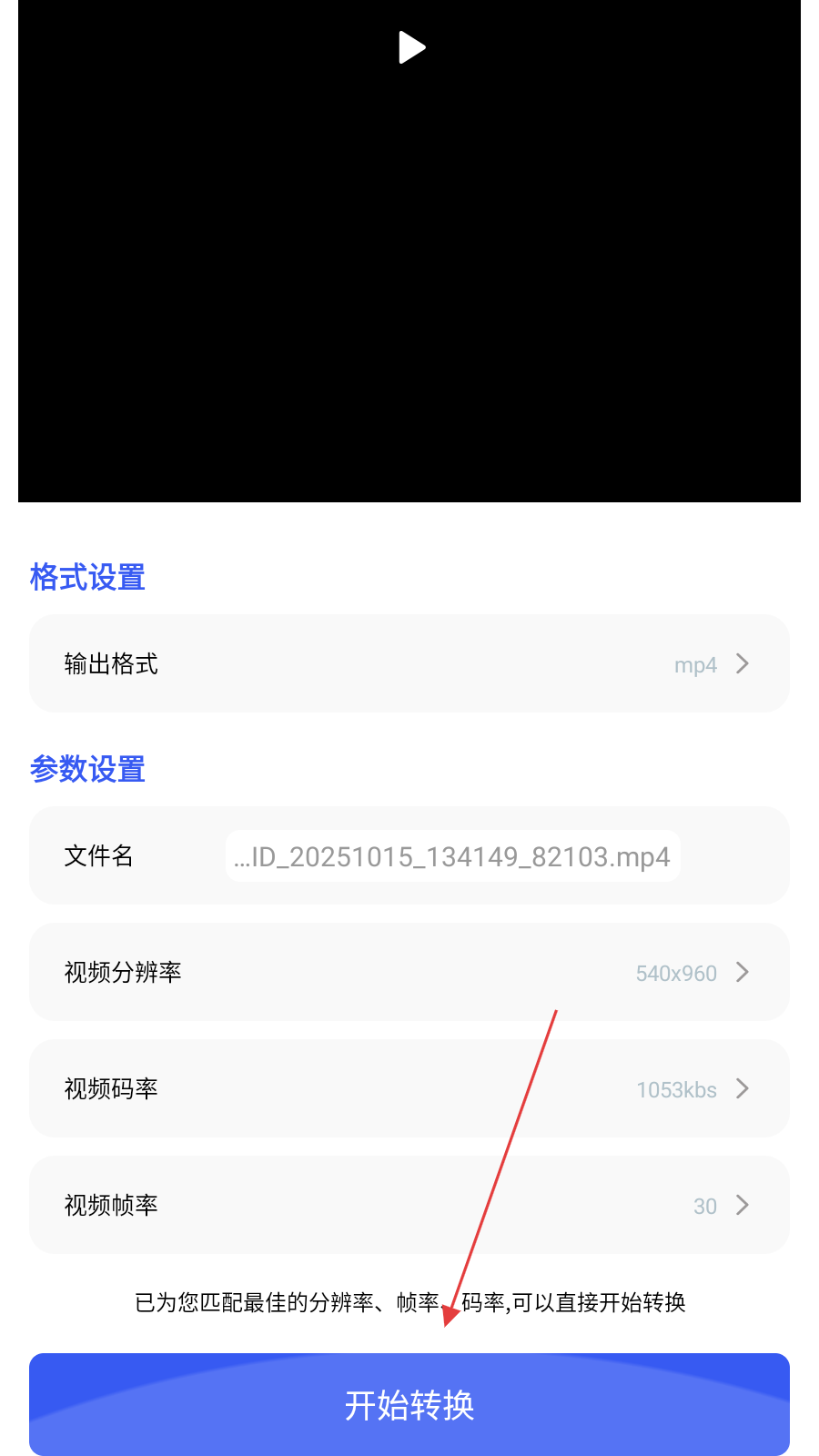The image size is (819, 1456).
Task: Edit the 文件名 file name field
Action: (x=452, y=856)
